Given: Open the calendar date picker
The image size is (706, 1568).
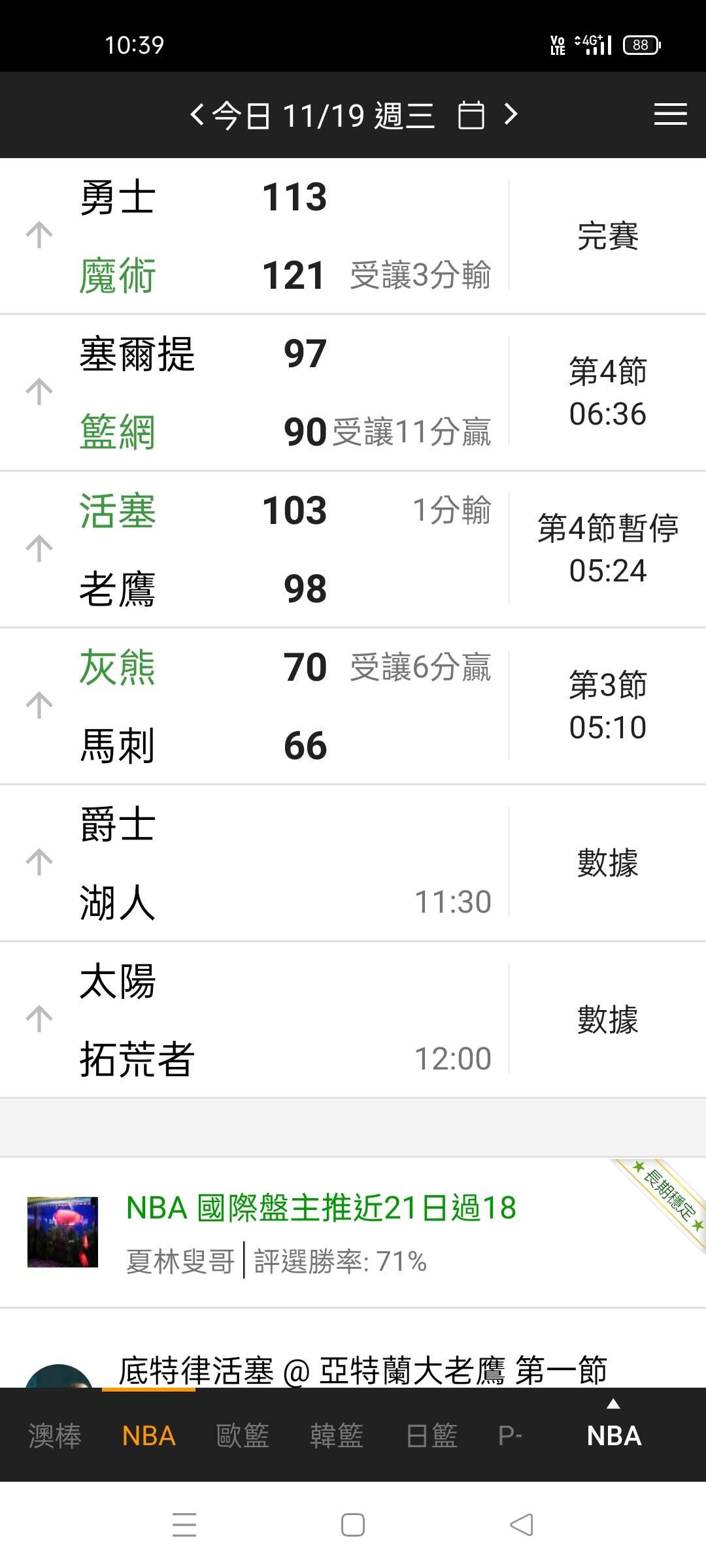Looking at the screenshot, I should pyautogui.click(x=471, y=116).
